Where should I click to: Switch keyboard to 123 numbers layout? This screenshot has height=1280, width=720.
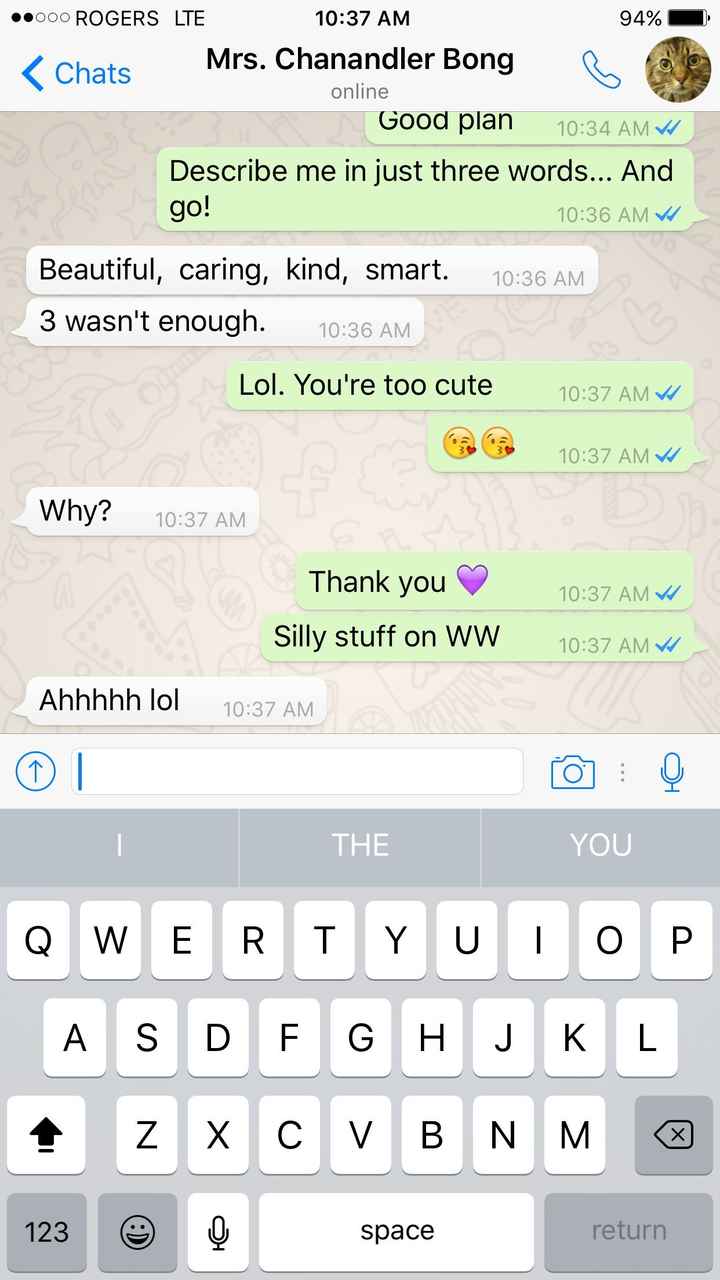pyautogui.click(x=46, y=1231)
